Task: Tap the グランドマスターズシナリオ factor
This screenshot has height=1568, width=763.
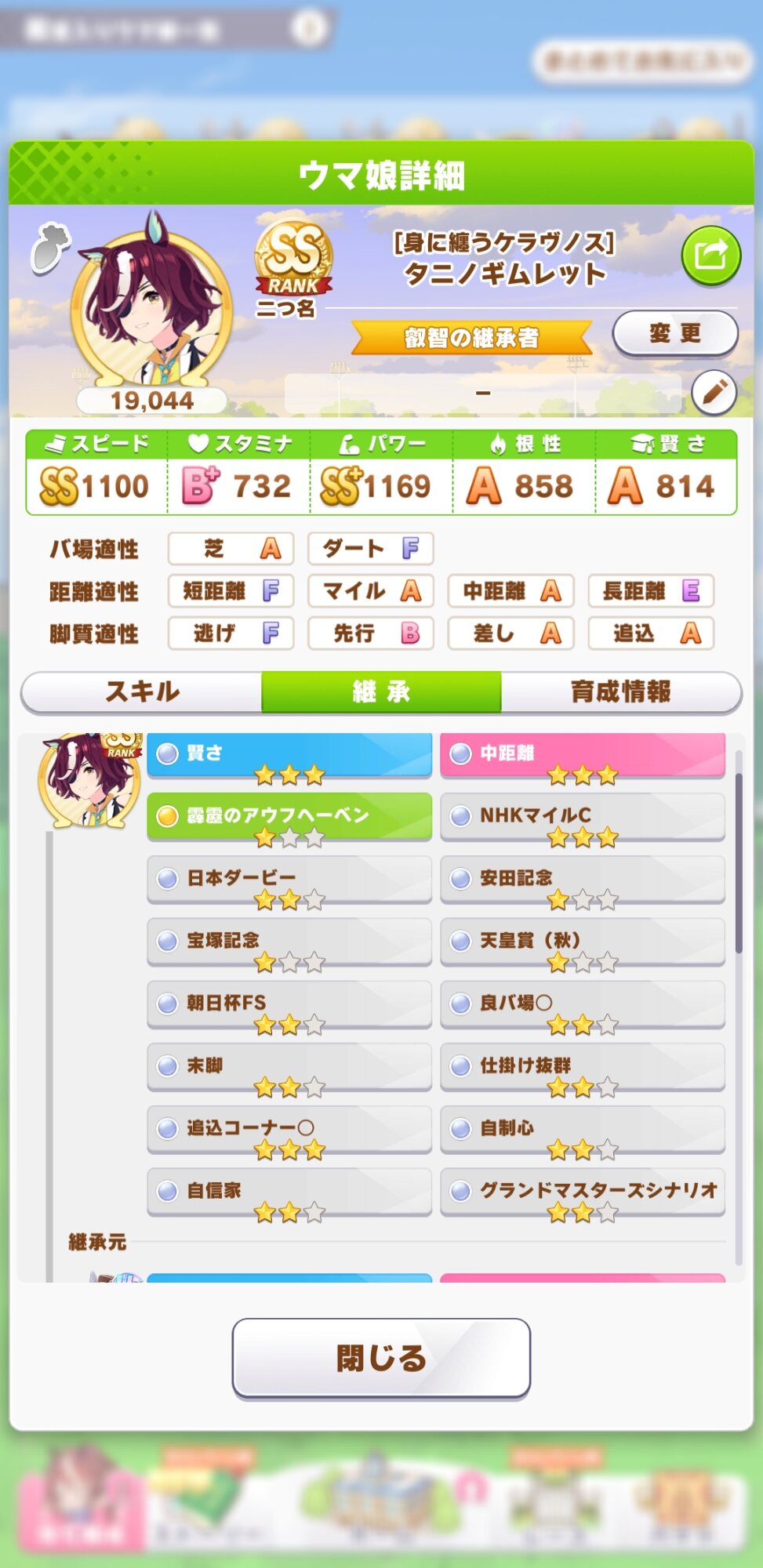Action: pos(583,1192)
